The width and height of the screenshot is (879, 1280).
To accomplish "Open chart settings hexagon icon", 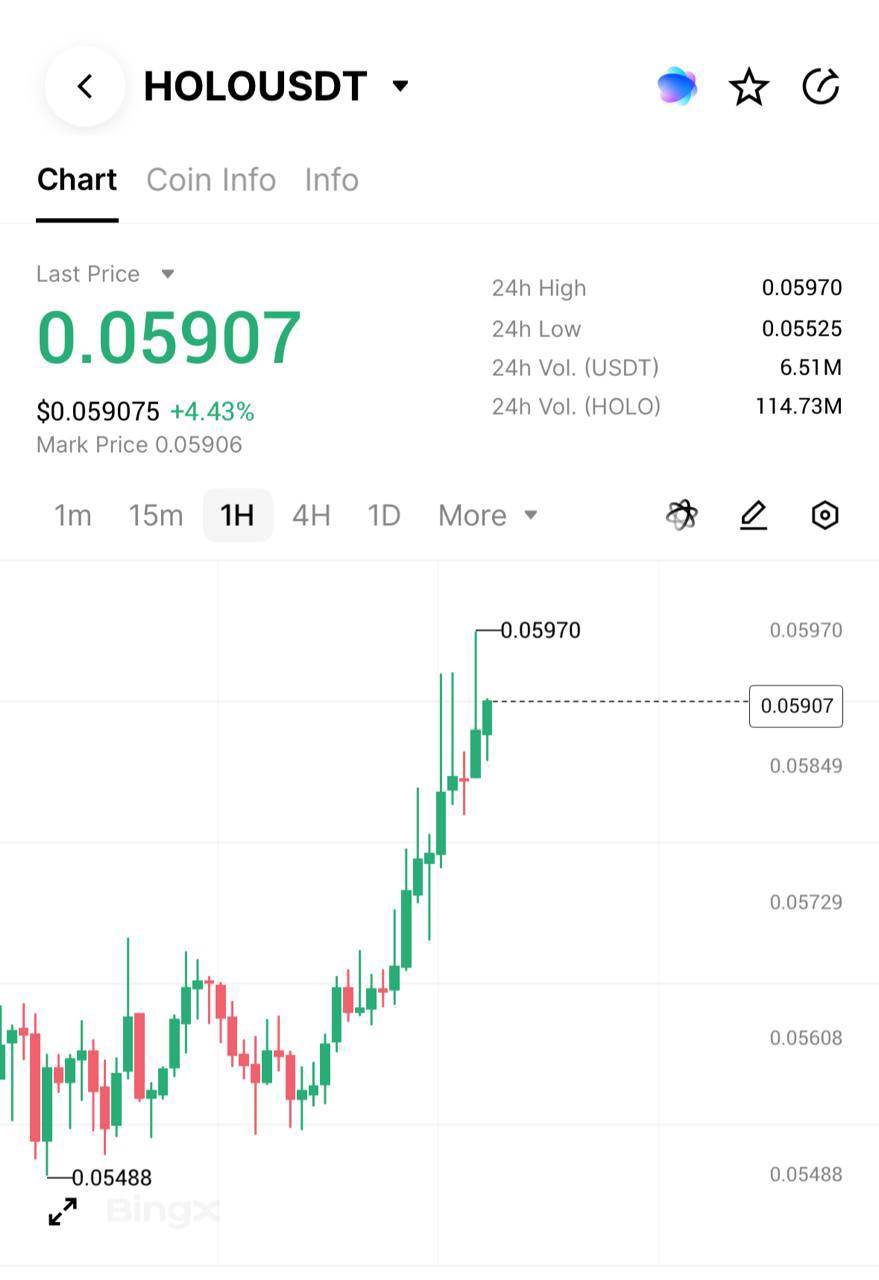I will [824, 515].
